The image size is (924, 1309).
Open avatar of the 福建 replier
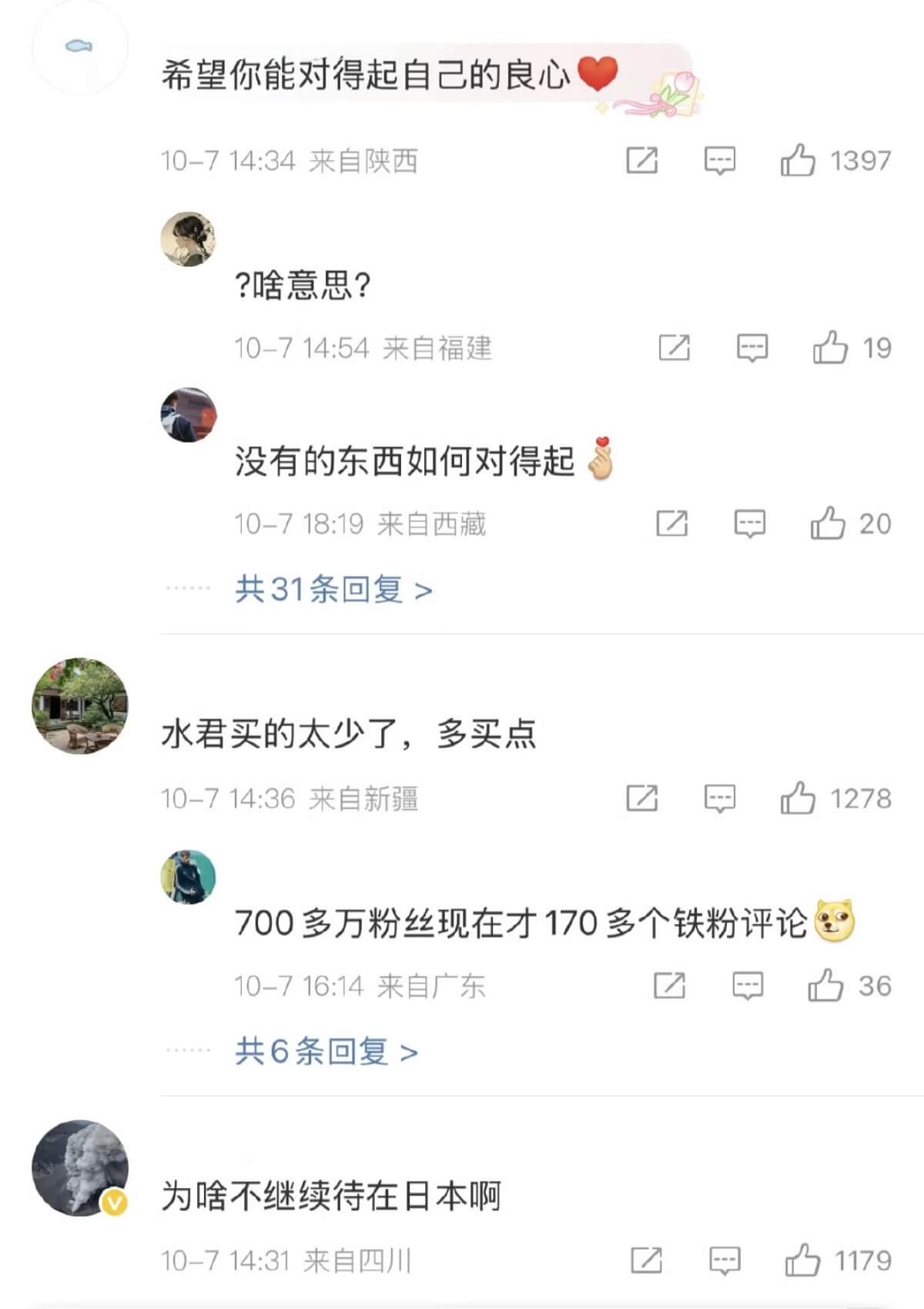[188, 239]
